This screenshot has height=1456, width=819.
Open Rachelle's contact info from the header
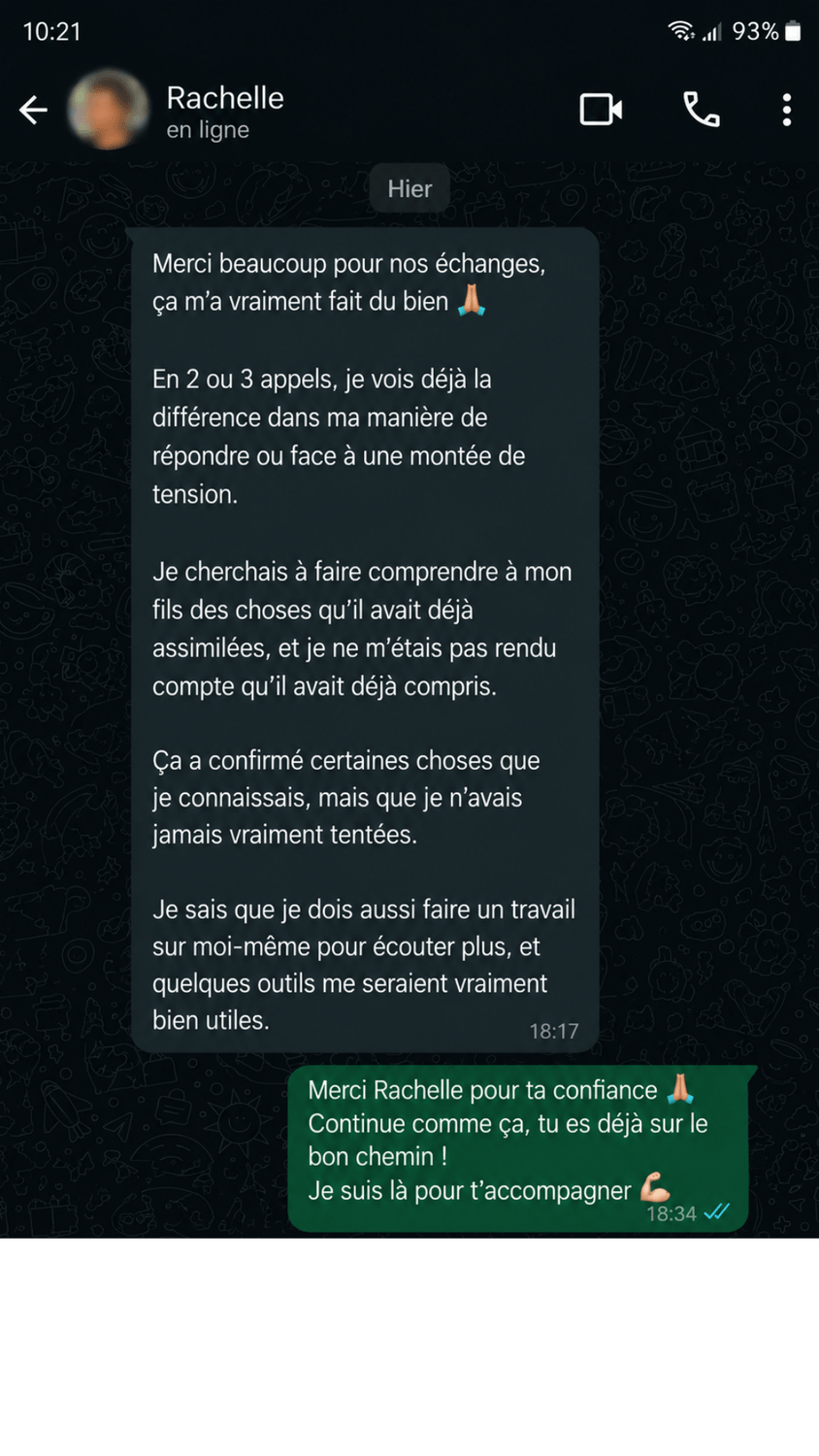pyautogui.click(x=225, y=111)
